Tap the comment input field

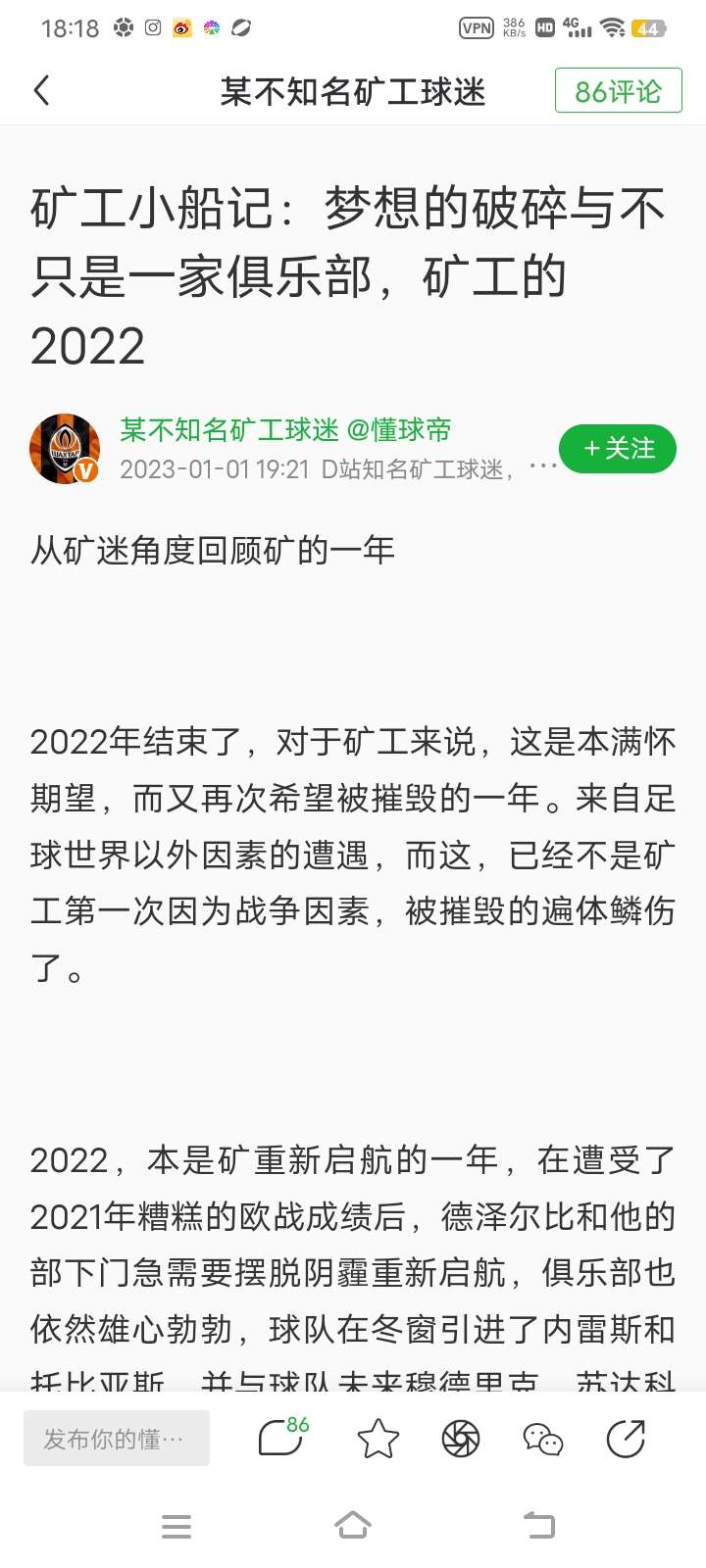pos(116,1439)
